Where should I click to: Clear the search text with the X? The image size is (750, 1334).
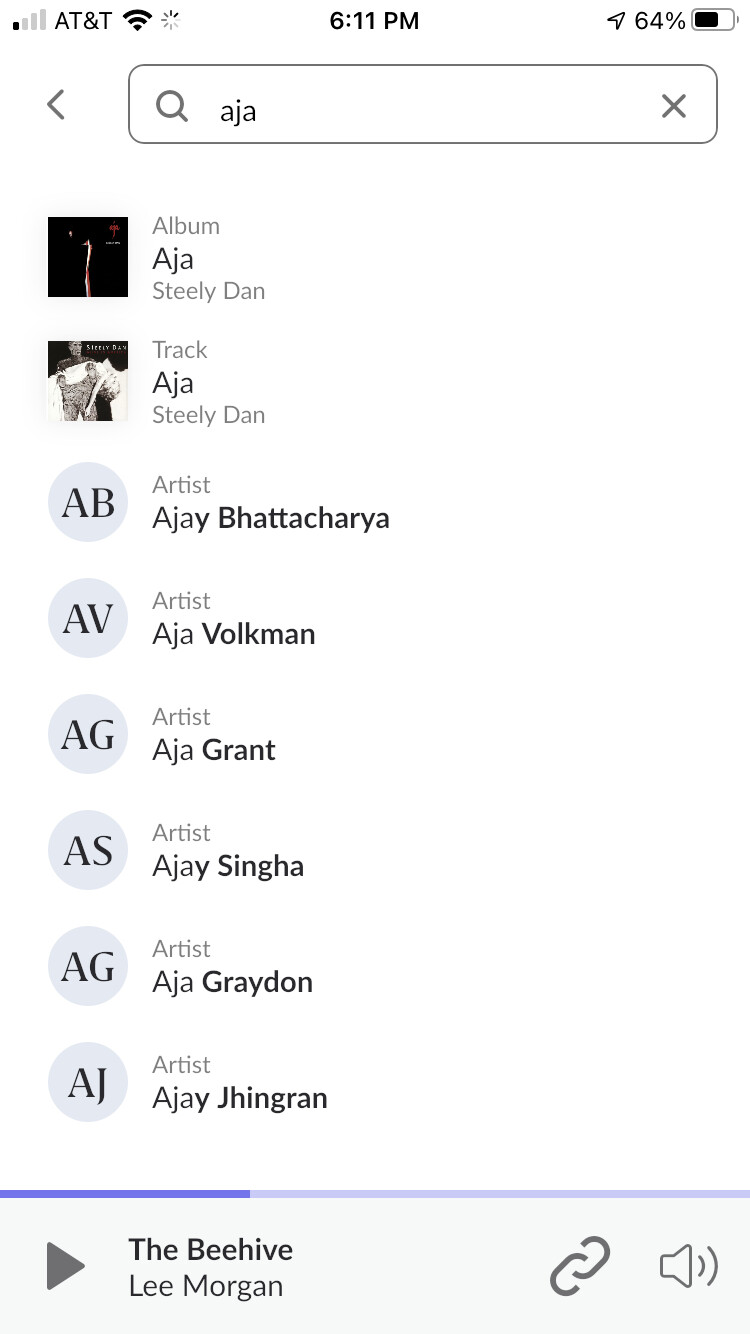point(674,105)
